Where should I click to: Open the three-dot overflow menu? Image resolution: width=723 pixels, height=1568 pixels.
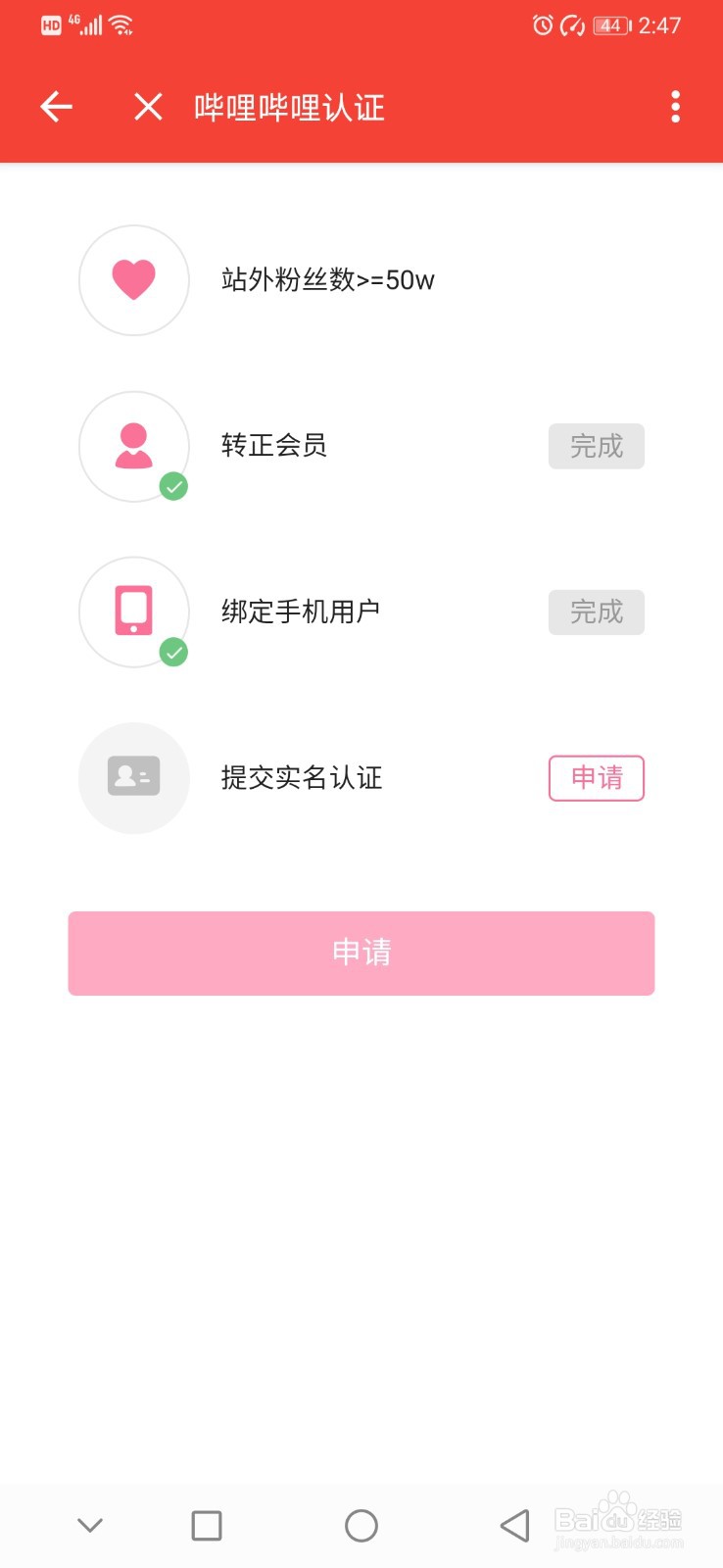pyautogui.click(x=675, y=107)
